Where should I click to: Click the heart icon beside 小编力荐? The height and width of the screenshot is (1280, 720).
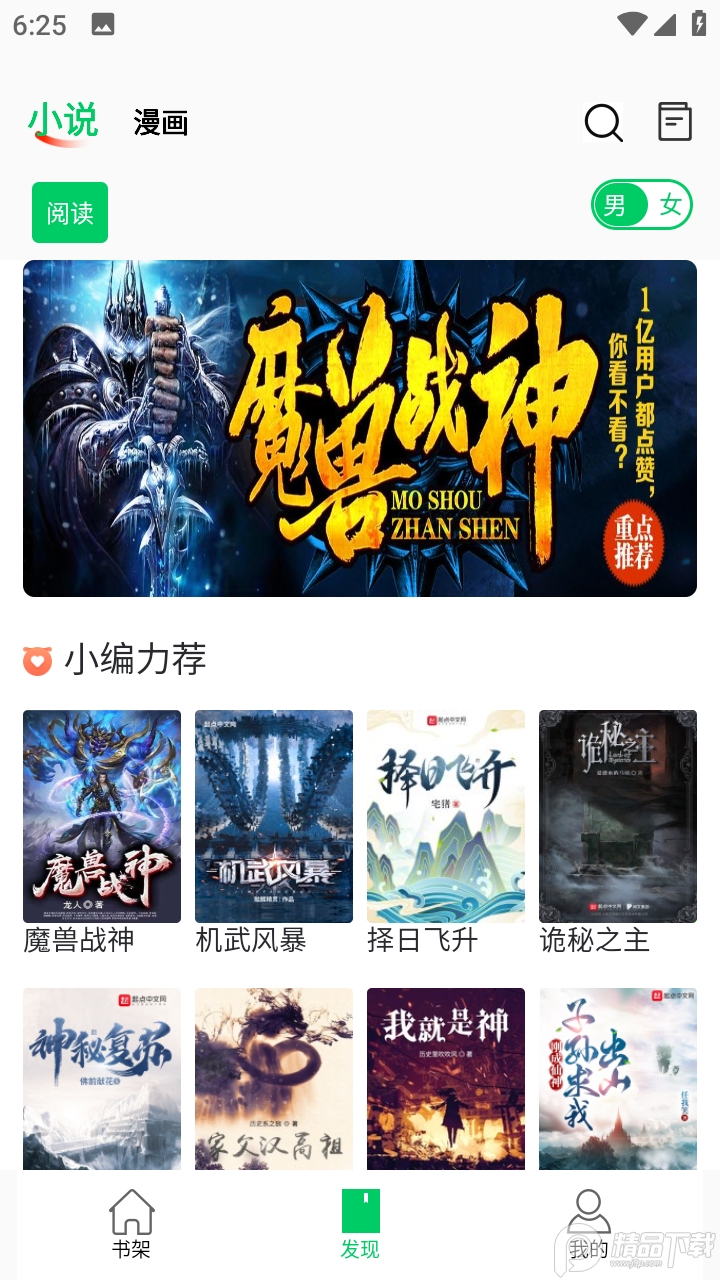(x=37, y=660)
